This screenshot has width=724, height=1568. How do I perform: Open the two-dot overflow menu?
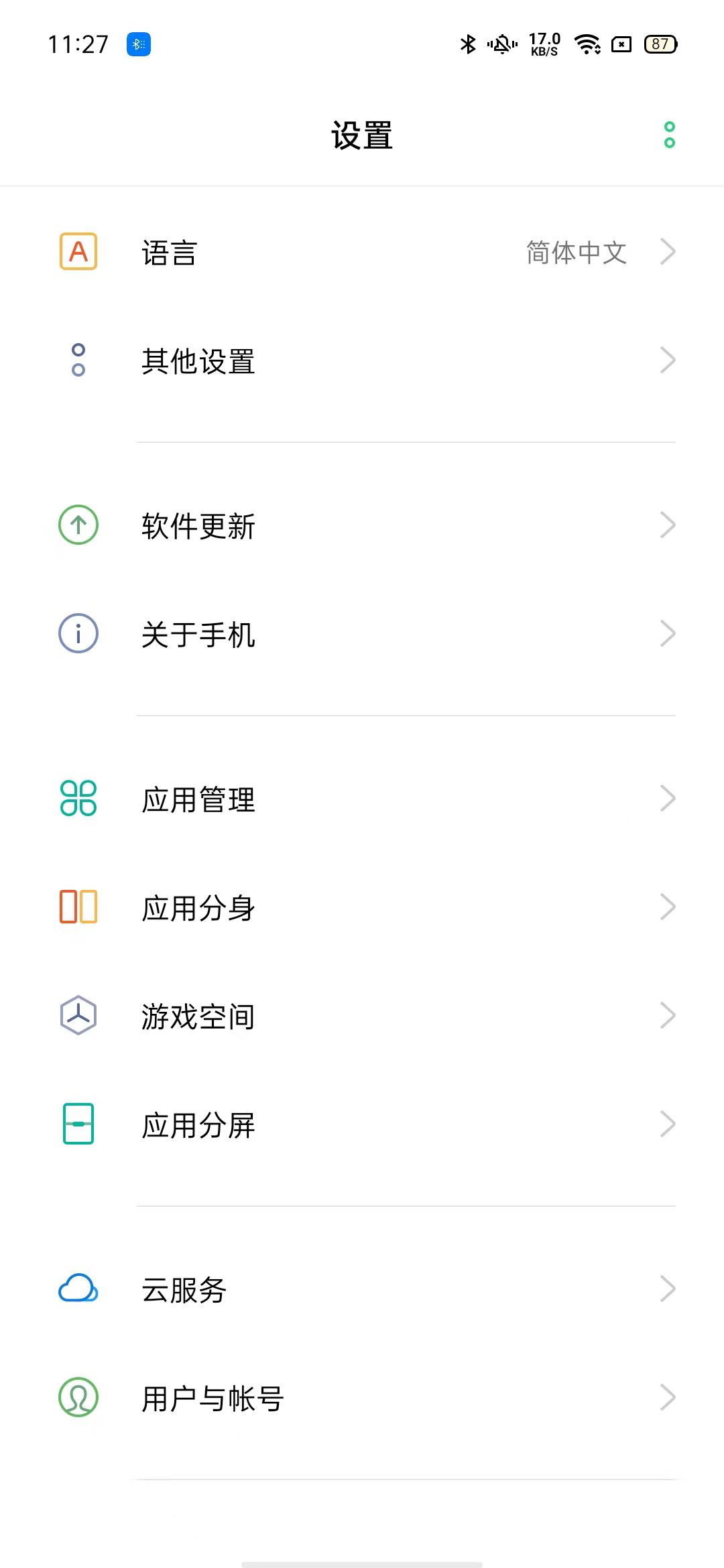coord(668,135)
